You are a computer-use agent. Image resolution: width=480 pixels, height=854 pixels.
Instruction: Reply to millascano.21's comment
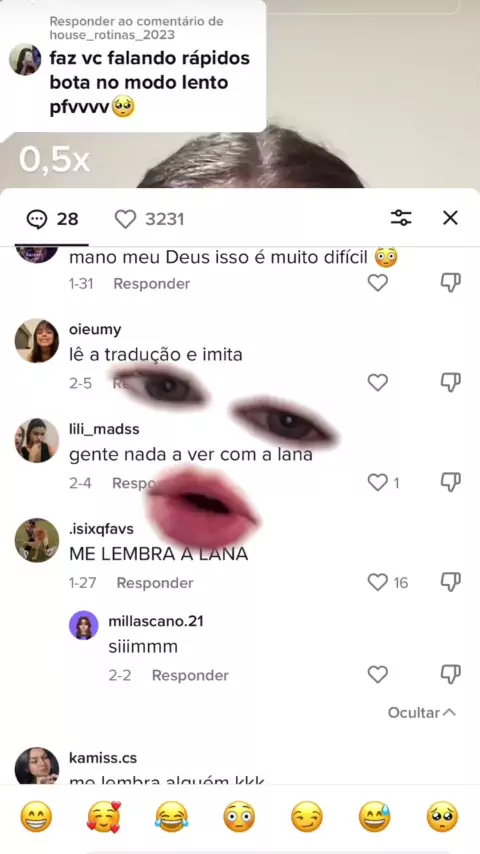pos(190,675)
